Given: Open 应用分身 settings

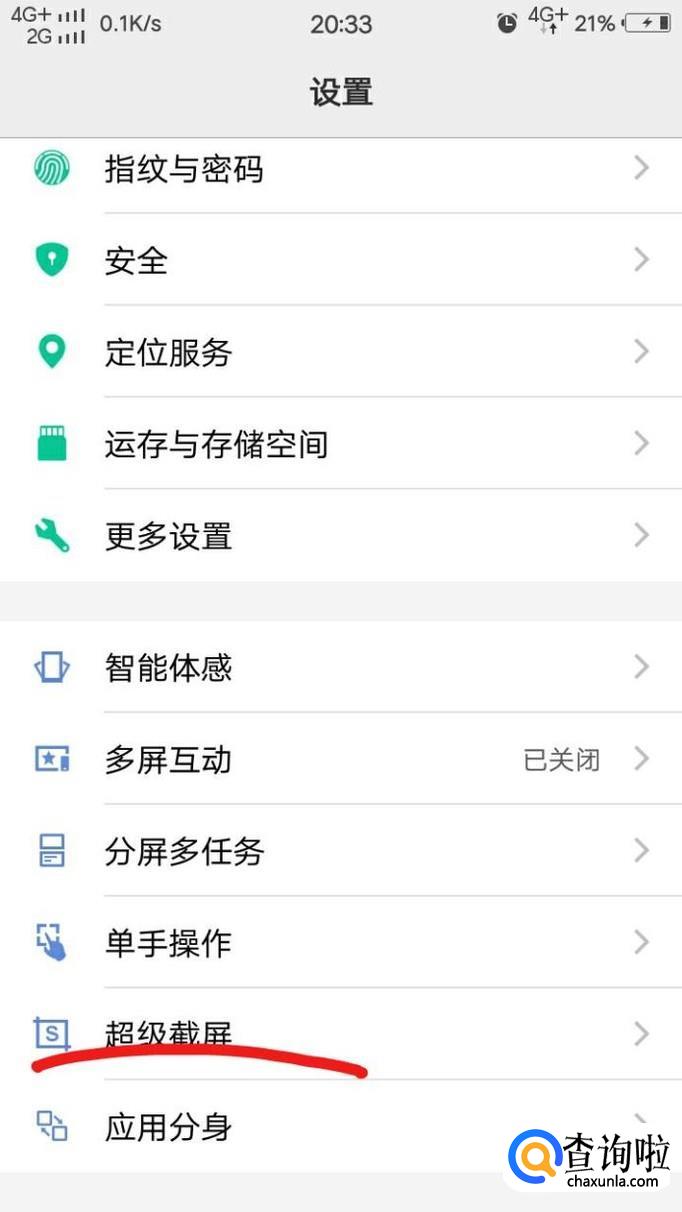Looking at the screenshot, I should pyautogui.click(x=168, y=1127).
